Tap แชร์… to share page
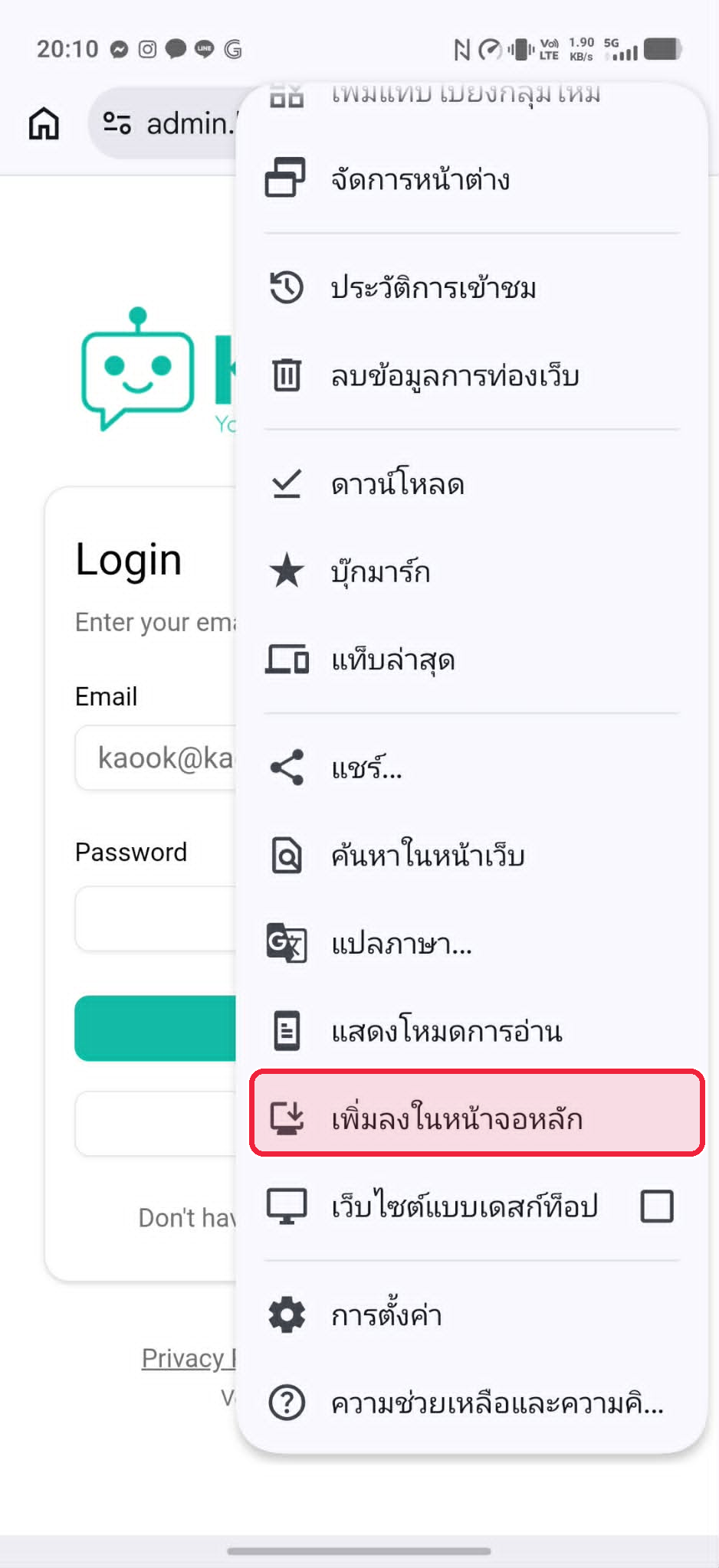The image size is (719, 1568). pyautogui.click(x=471, y=768)
